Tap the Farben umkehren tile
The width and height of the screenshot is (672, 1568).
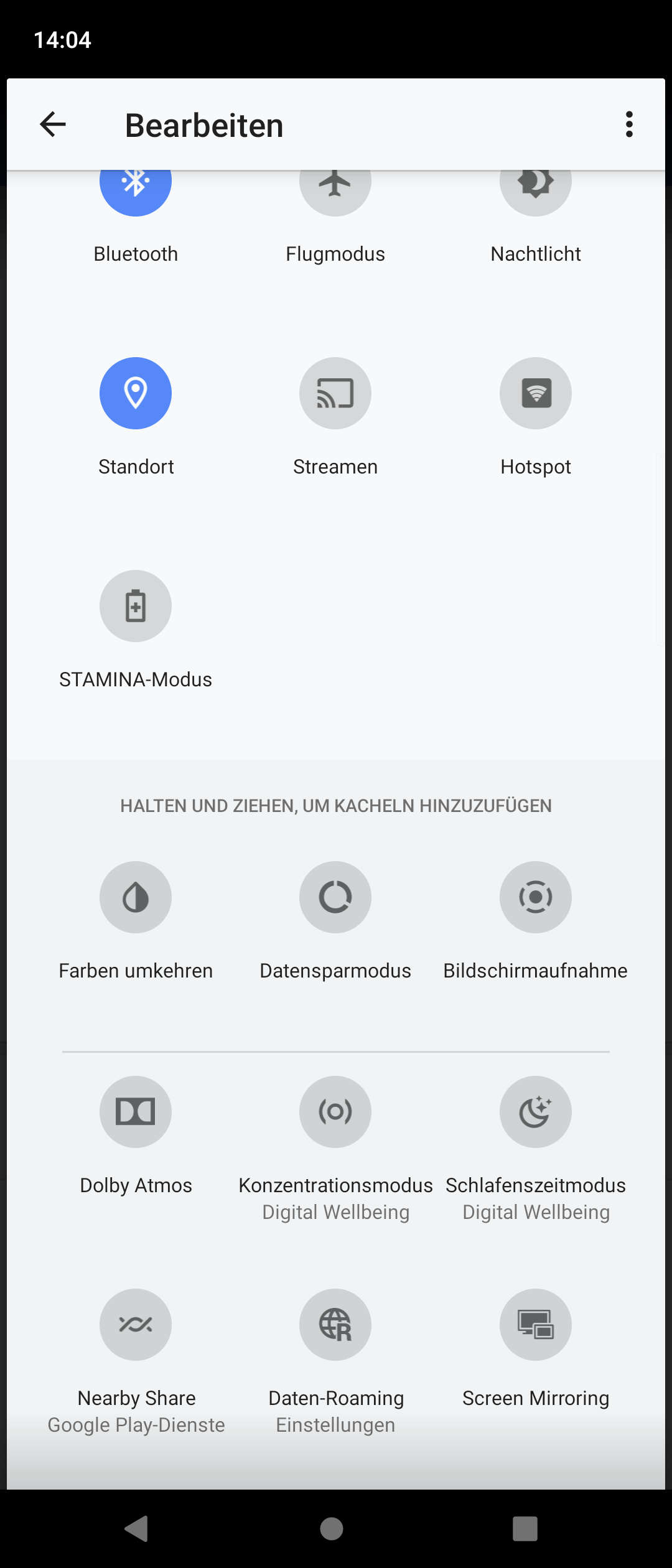136,897
